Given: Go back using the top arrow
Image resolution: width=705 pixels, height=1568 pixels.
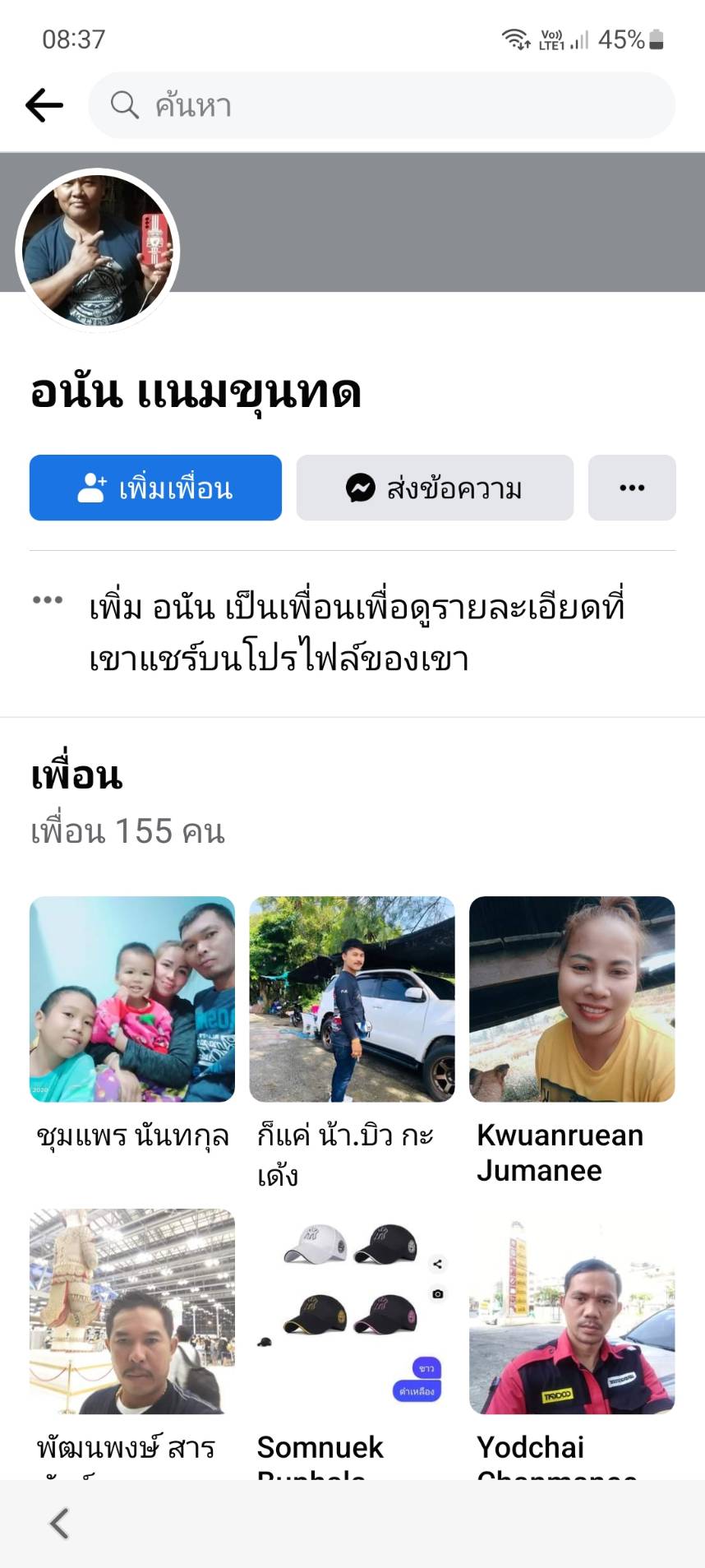Looking at the screenshot, I should click(x=44, y=105).
